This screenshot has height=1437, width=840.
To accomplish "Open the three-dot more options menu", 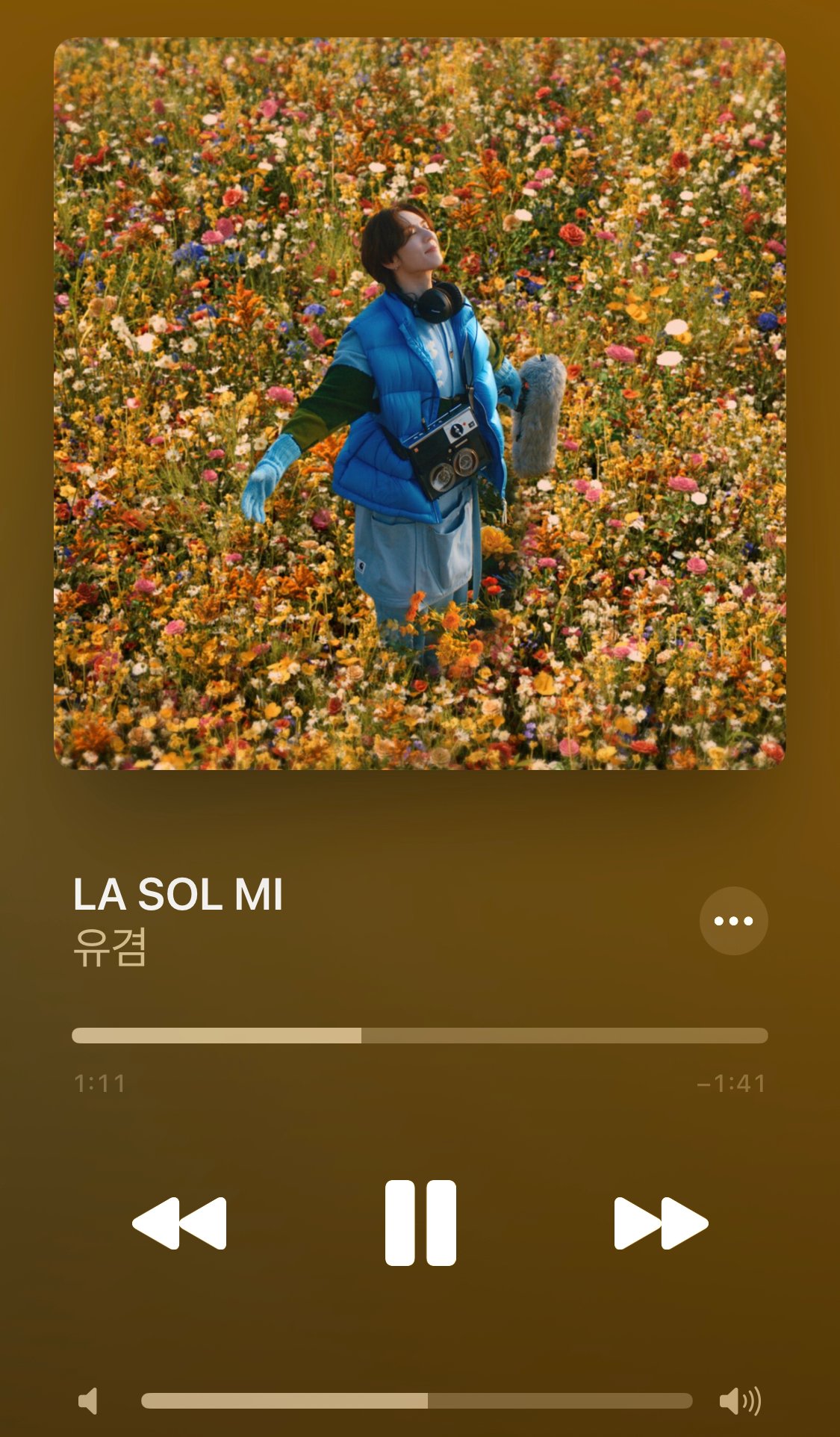I will tap(733, 921).
